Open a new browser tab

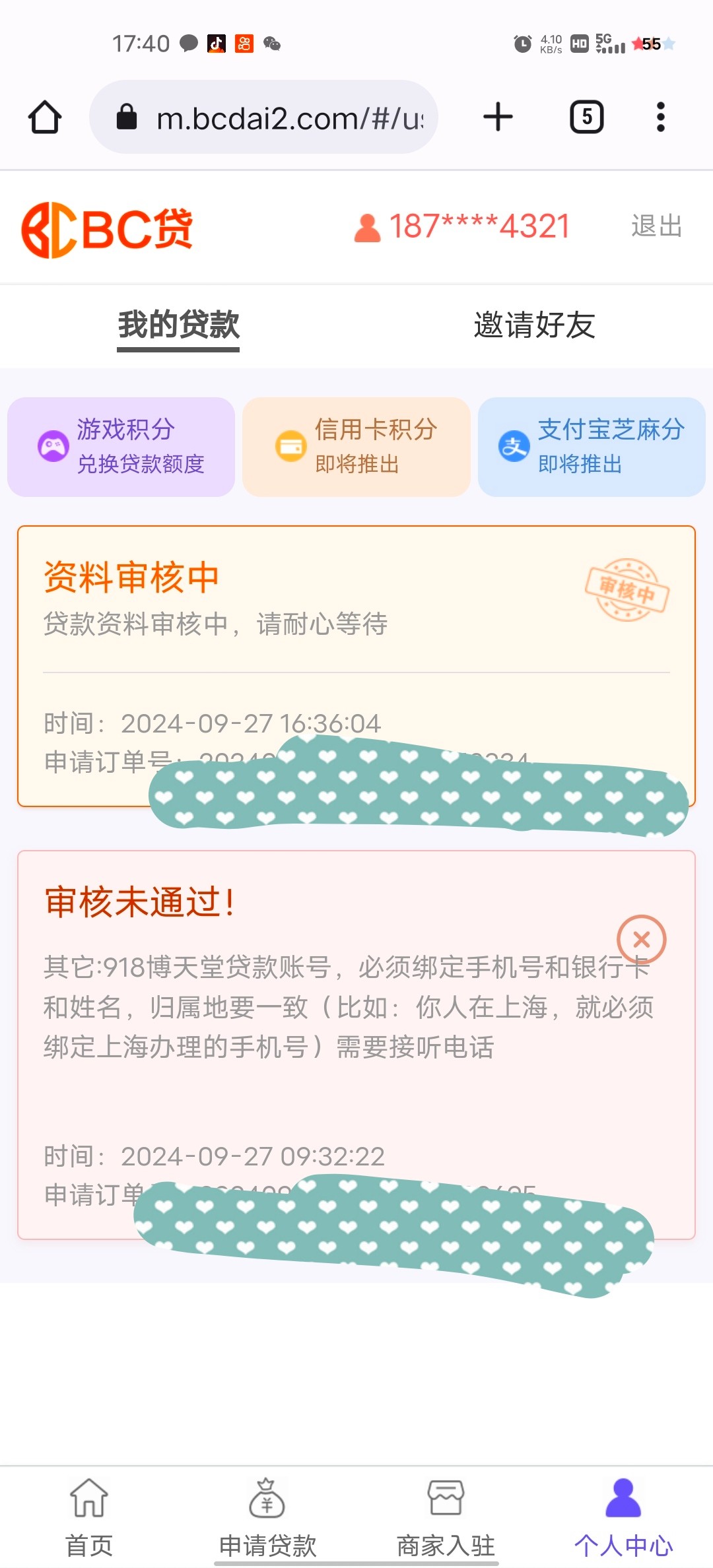coord(498,117)
